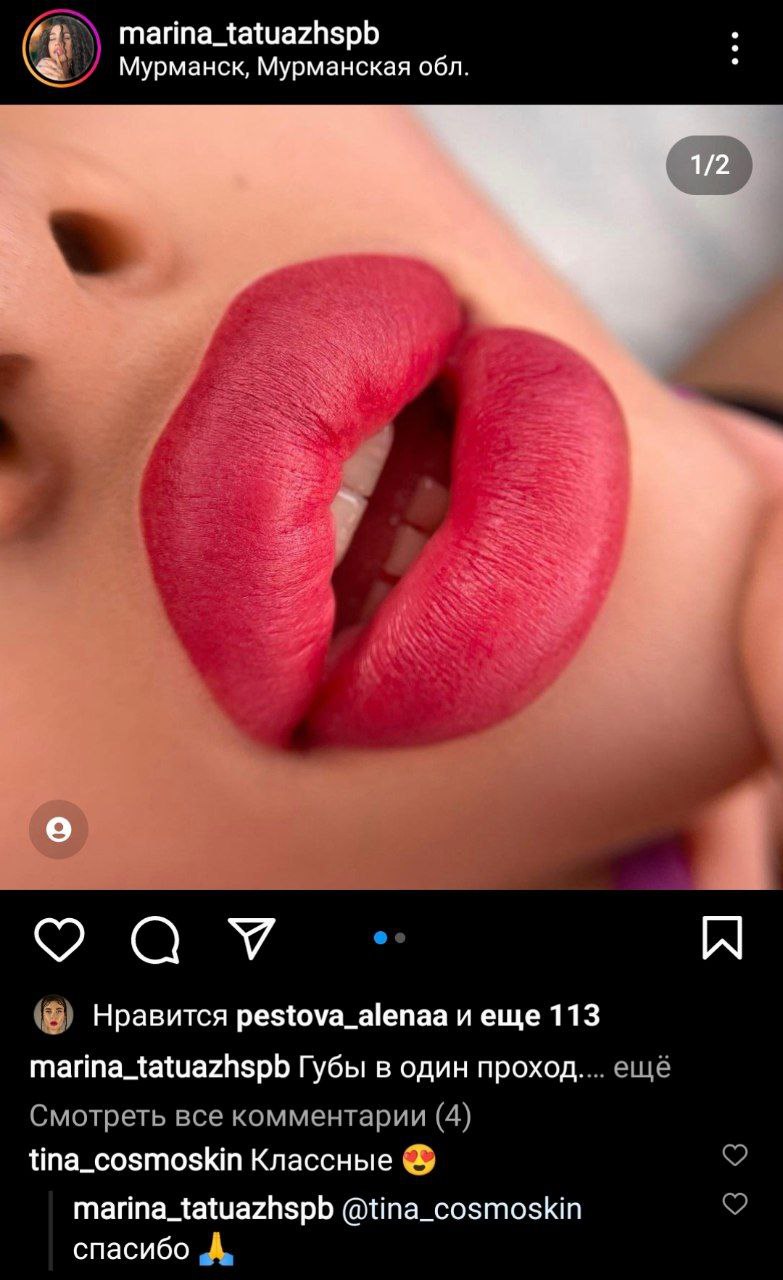Like marina_tatuazhspb's спасибо reply

tap(735, 1204)
